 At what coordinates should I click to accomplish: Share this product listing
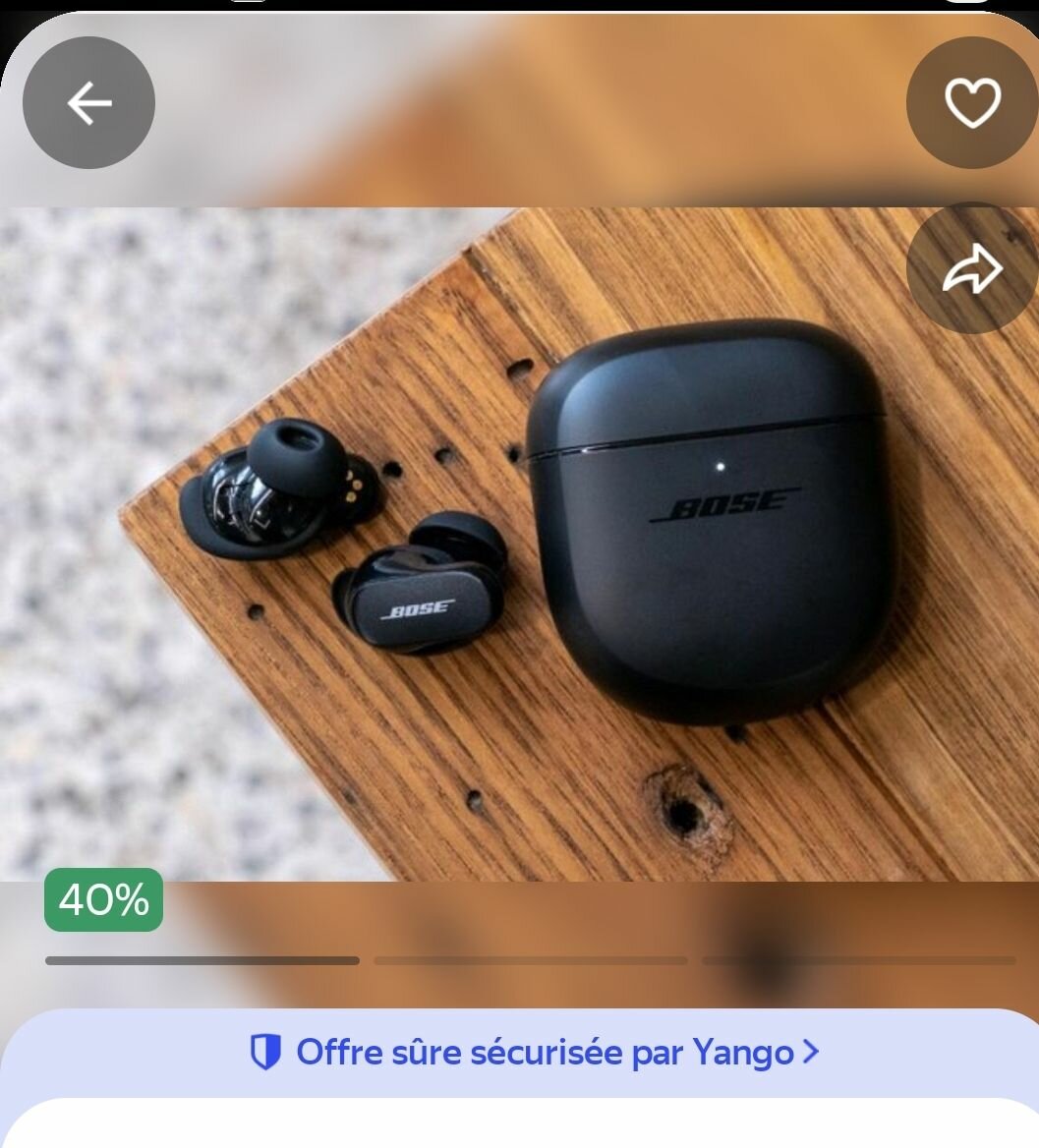pos(971,268)
